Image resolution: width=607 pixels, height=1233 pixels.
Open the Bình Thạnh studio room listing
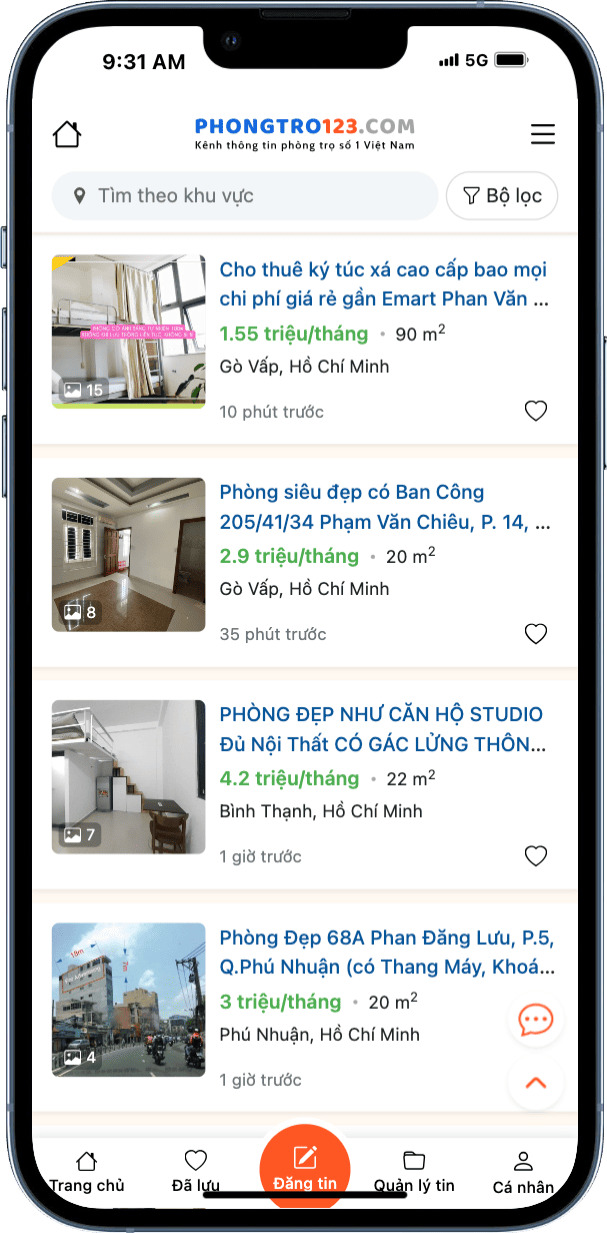pos(384,729)
